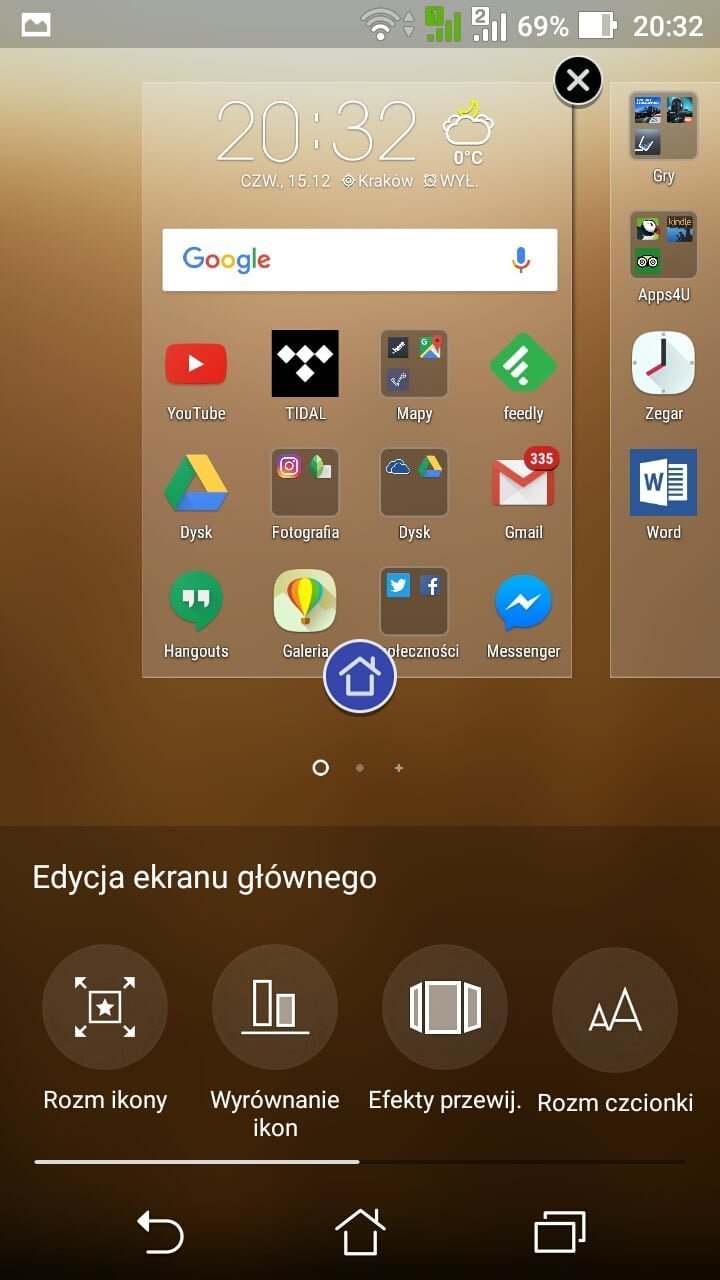
Task: Add a new page with plus indicator
Action: [399, 768]
